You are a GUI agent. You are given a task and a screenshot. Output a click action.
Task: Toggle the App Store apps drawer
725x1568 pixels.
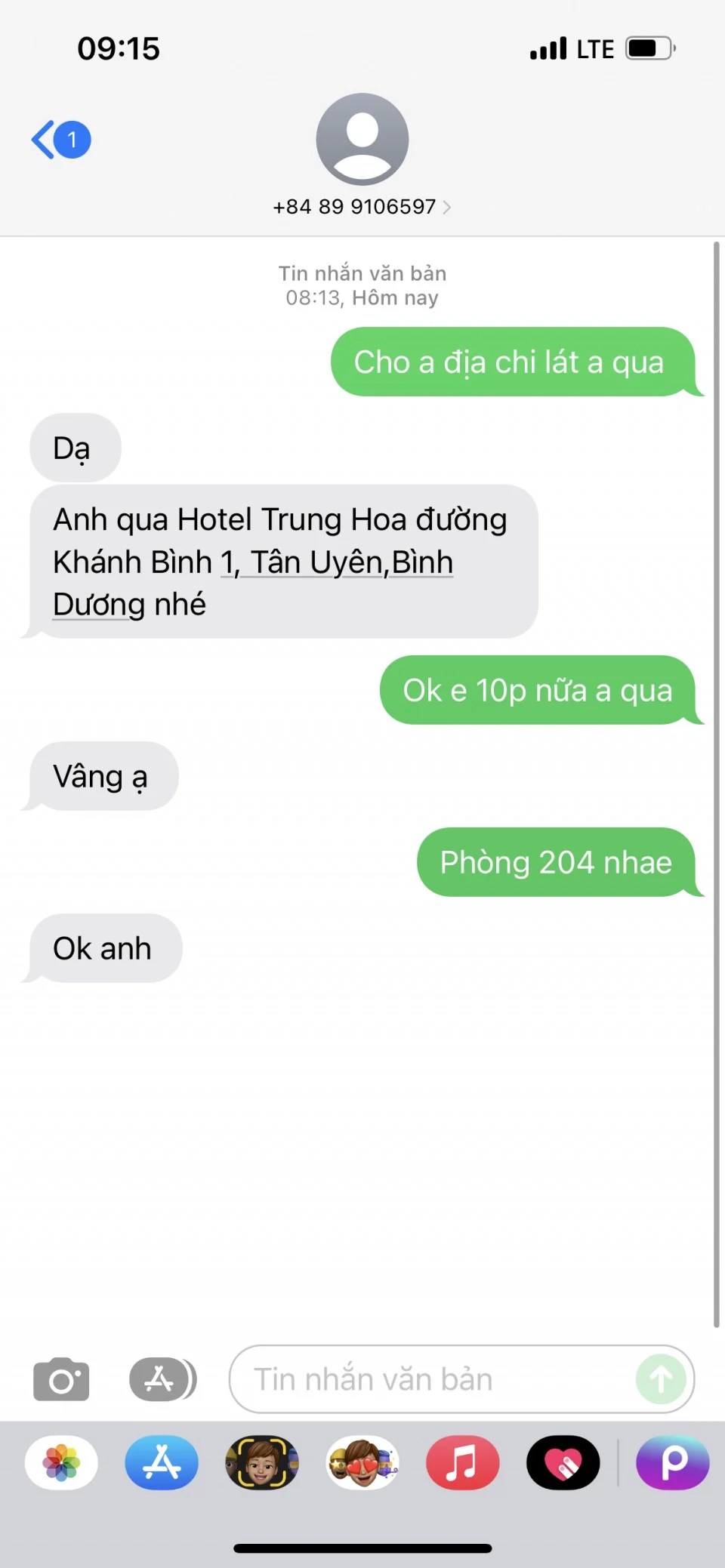pyautogui.click(x=162, y=1379)
